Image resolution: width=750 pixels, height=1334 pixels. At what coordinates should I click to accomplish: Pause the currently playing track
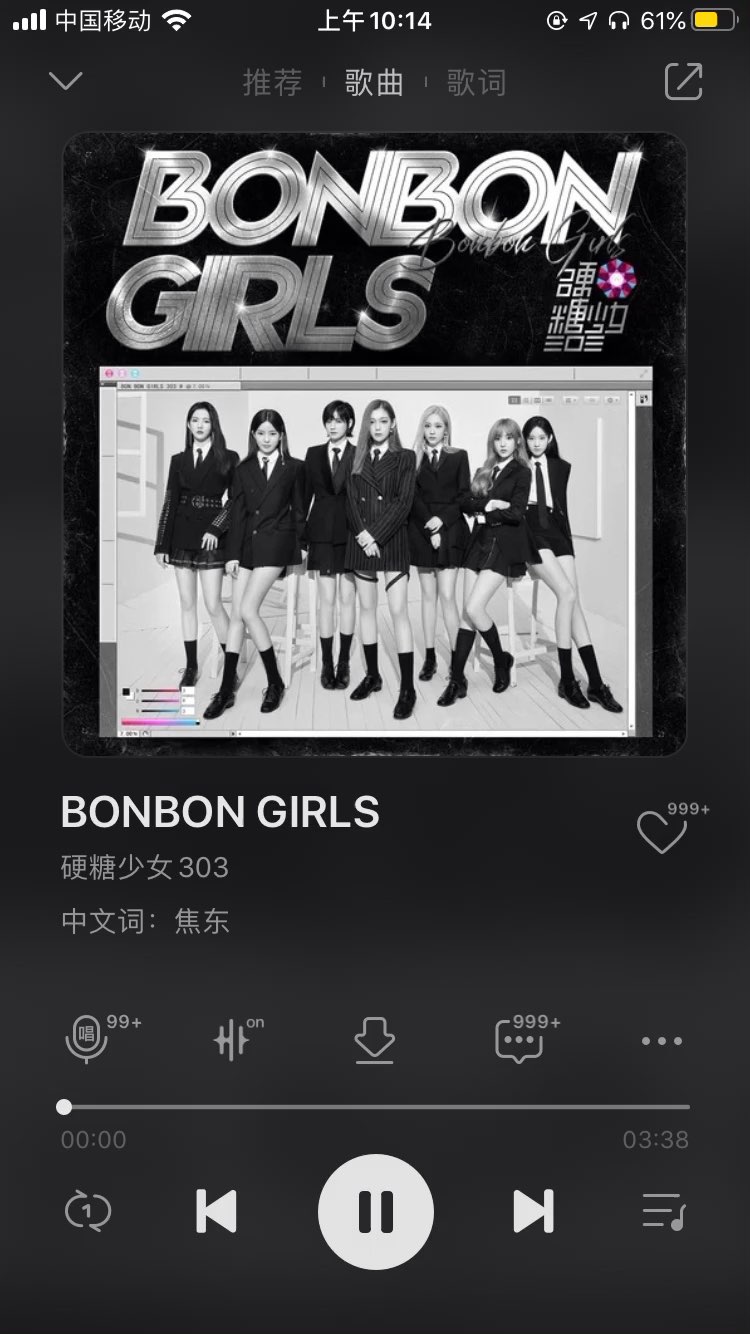coord(375,1209)
